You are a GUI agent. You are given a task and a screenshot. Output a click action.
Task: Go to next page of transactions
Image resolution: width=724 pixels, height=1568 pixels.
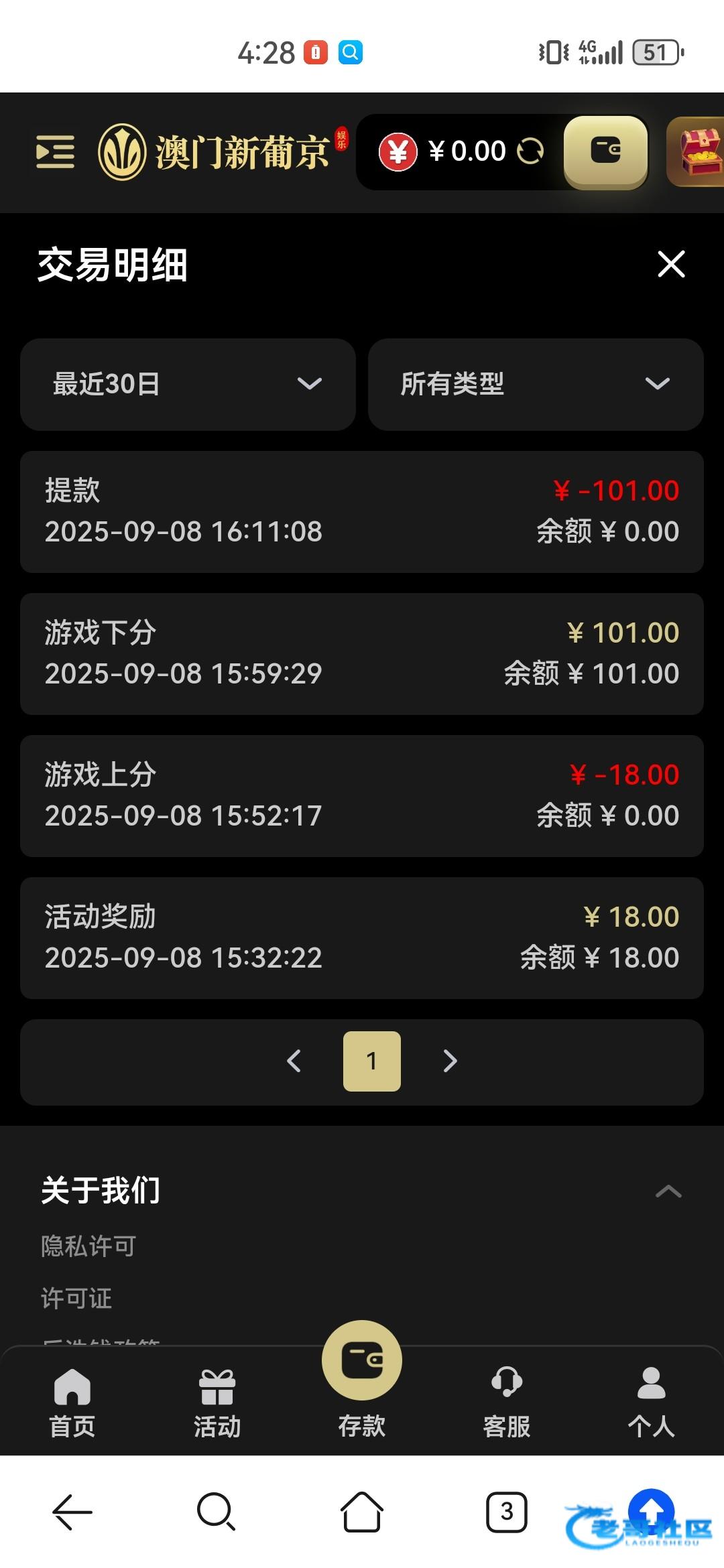(450, 1061)
